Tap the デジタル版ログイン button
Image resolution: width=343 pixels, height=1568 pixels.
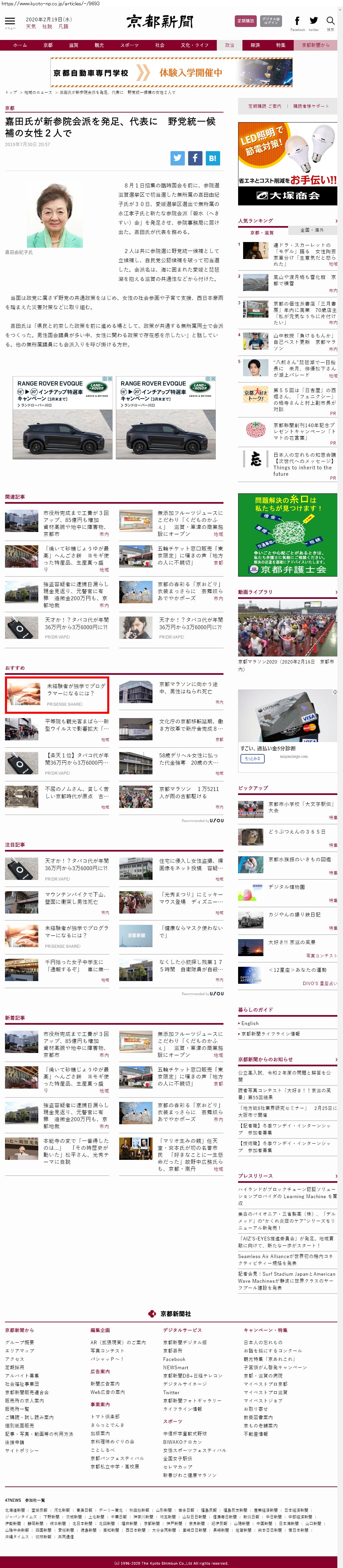[x=270, y=21]
